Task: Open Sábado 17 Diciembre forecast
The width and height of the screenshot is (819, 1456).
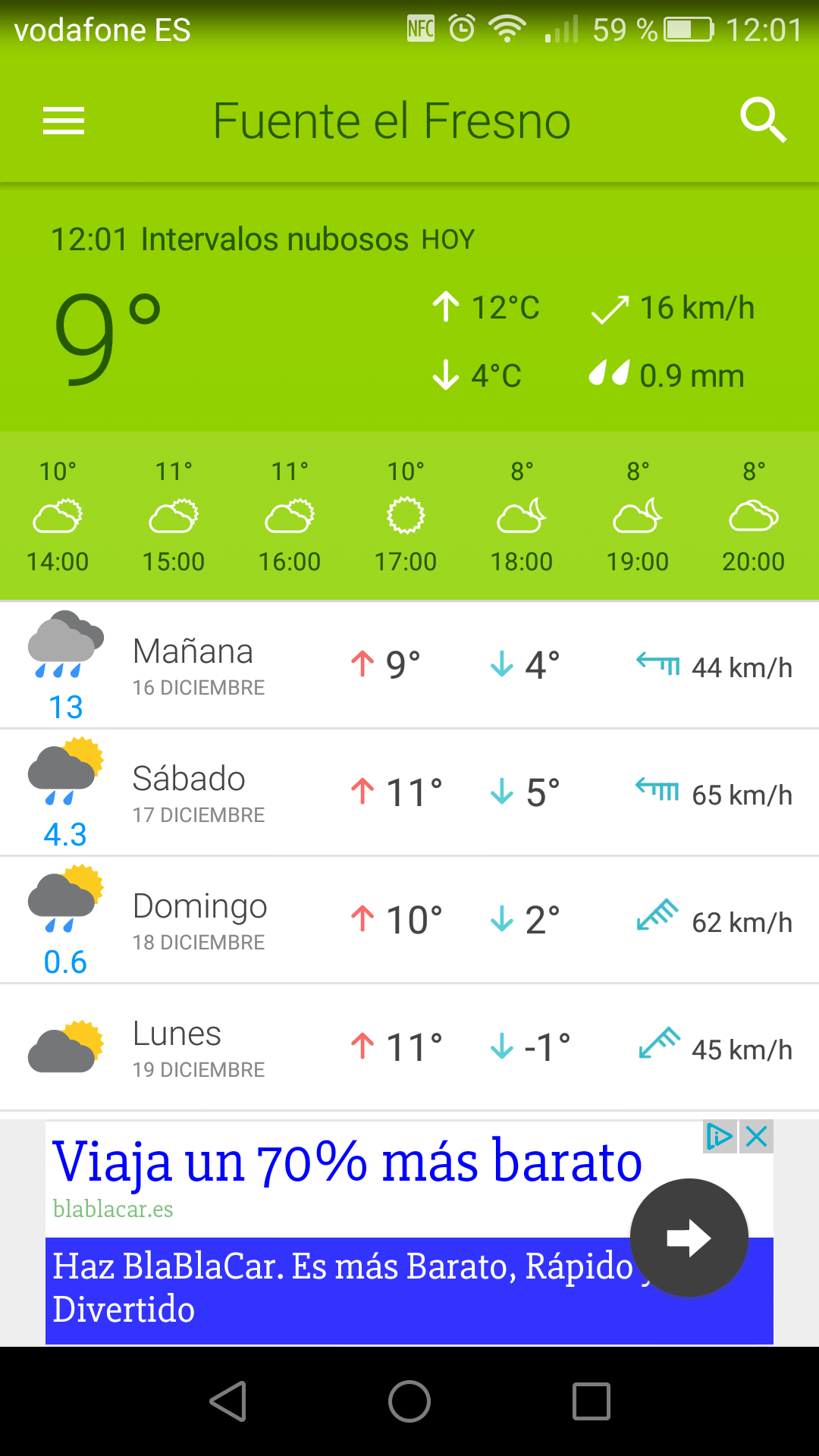Action: pos(409,793)
